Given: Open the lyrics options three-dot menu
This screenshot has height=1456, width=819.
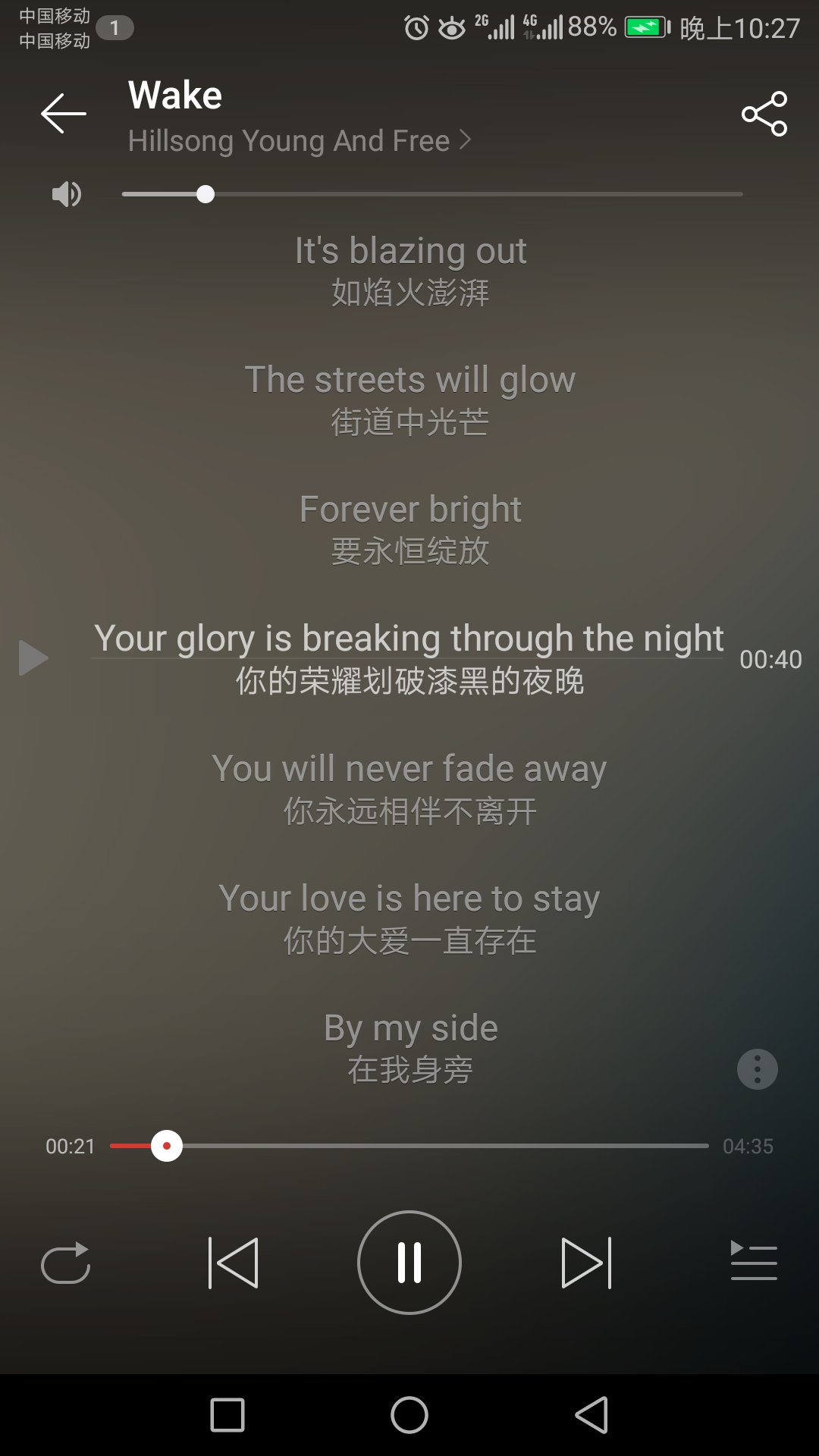Looking at the screenshot, I should tap(757, 1069).
